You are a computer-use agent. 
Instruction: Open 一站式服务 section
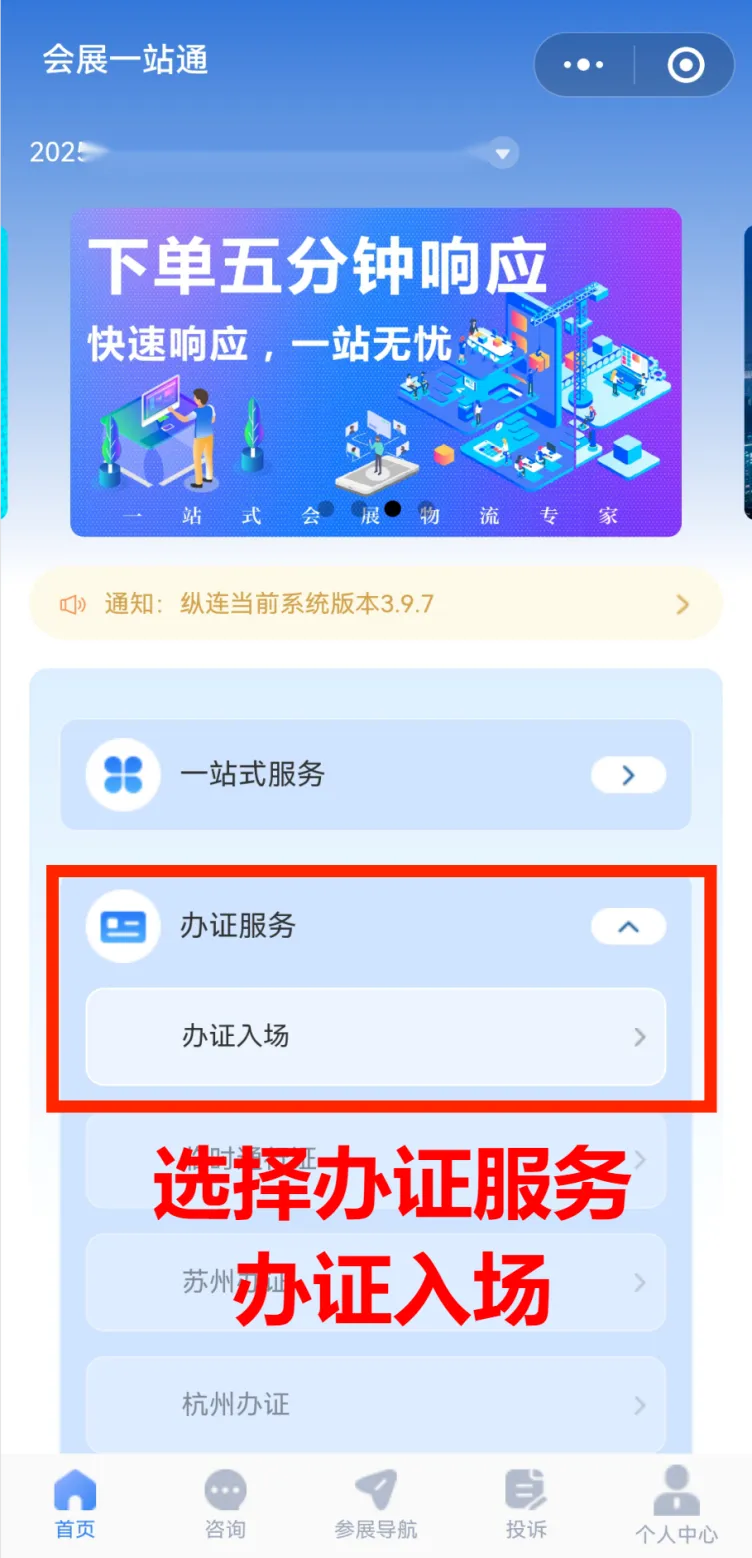(375, 774)
